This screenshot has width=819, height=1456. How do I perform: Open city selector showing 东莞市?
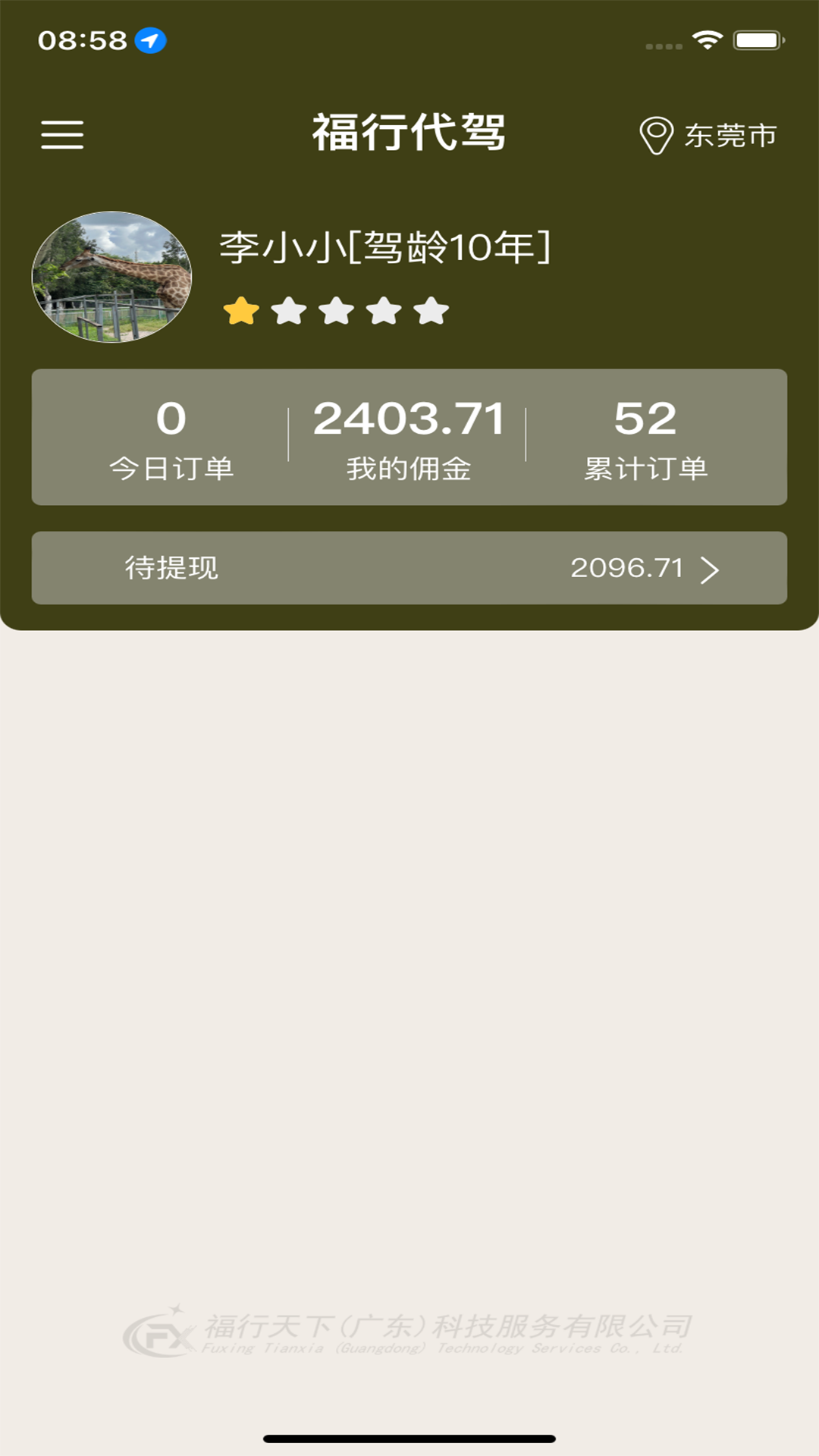coord(728,133)
